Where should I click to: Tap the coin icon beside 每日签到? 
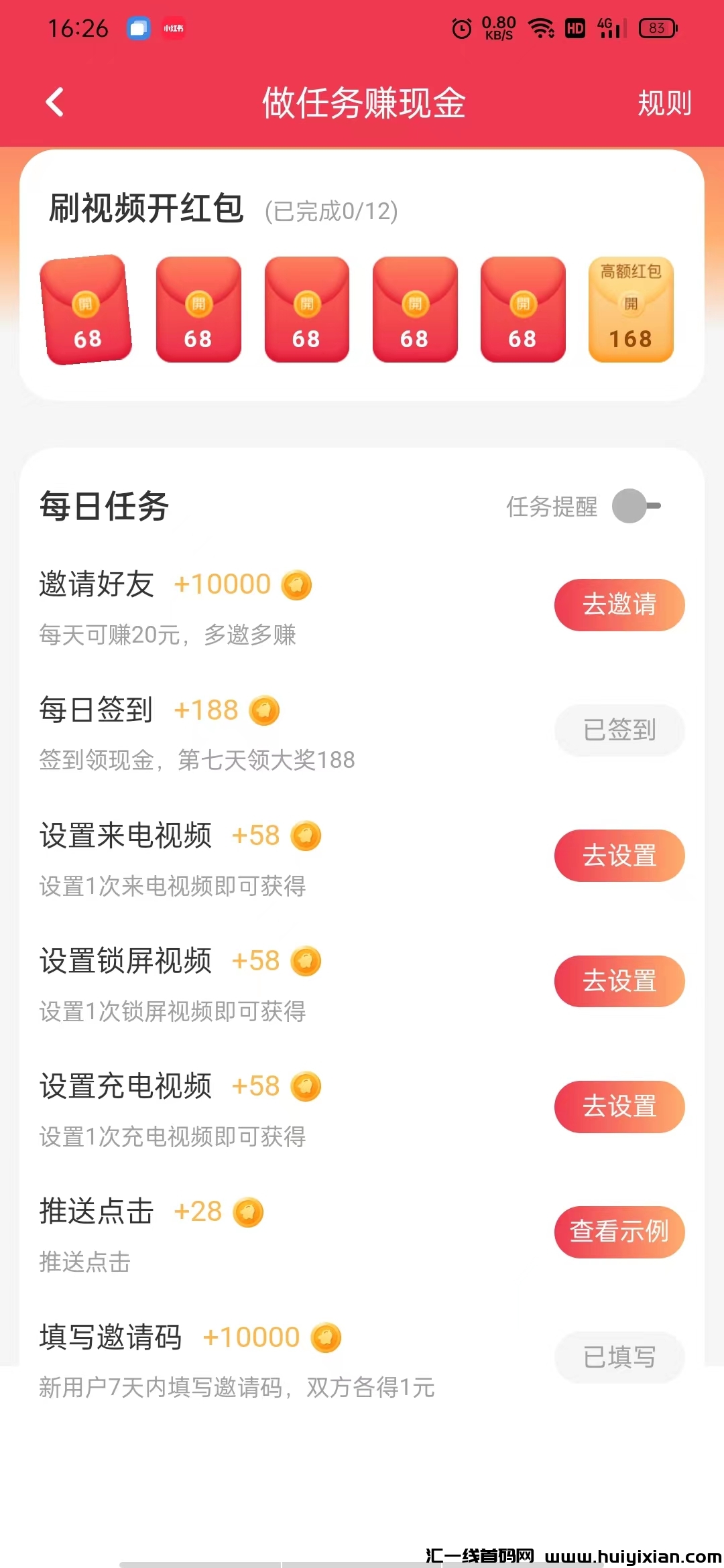pyautogui.click(x=264, y=709)
